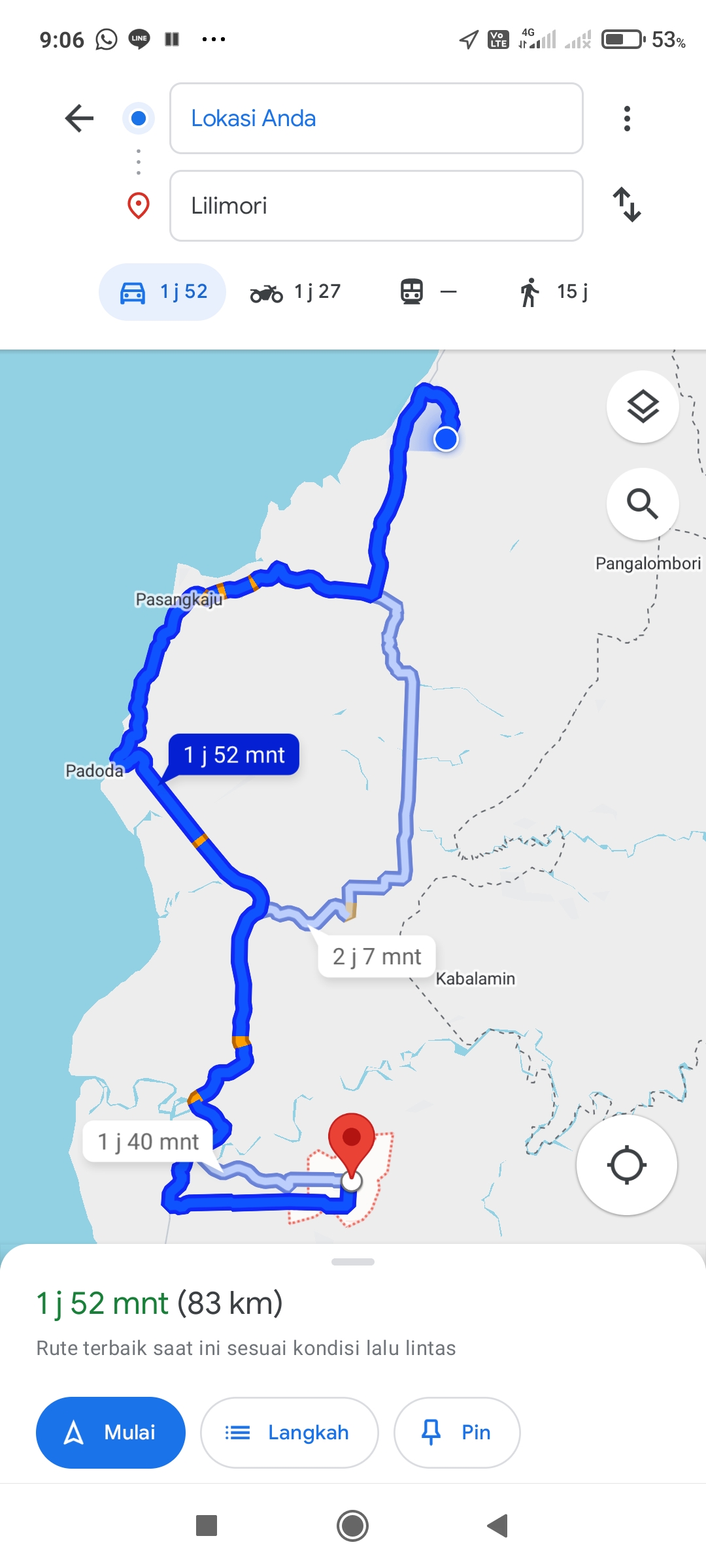Swap start and destination locations
Viewport: 706px width, 1568px height.
point(627,204)
